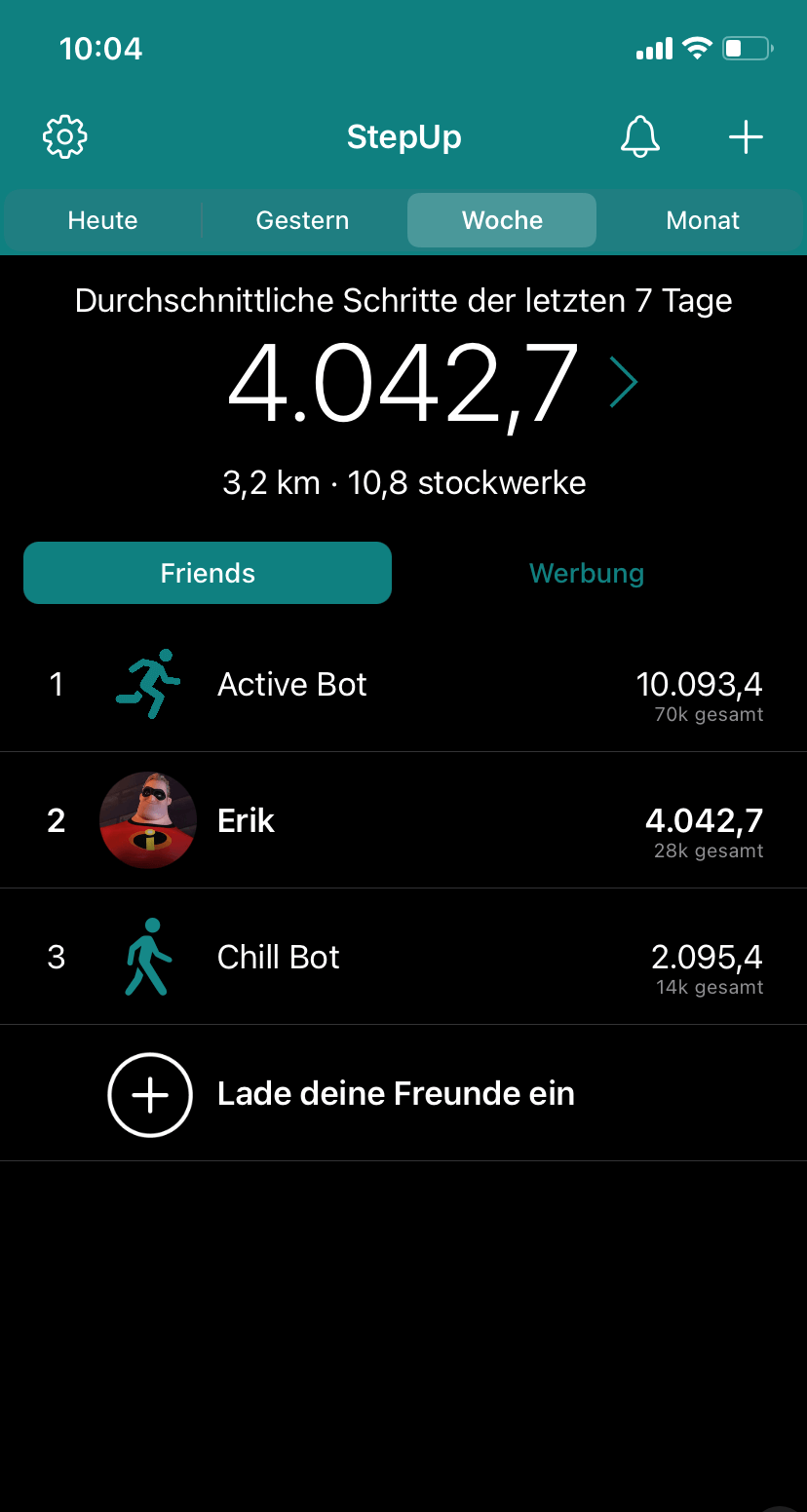Switch to the Gestern tab
The image size is (807, 1512).
click(x=302, y=220)
